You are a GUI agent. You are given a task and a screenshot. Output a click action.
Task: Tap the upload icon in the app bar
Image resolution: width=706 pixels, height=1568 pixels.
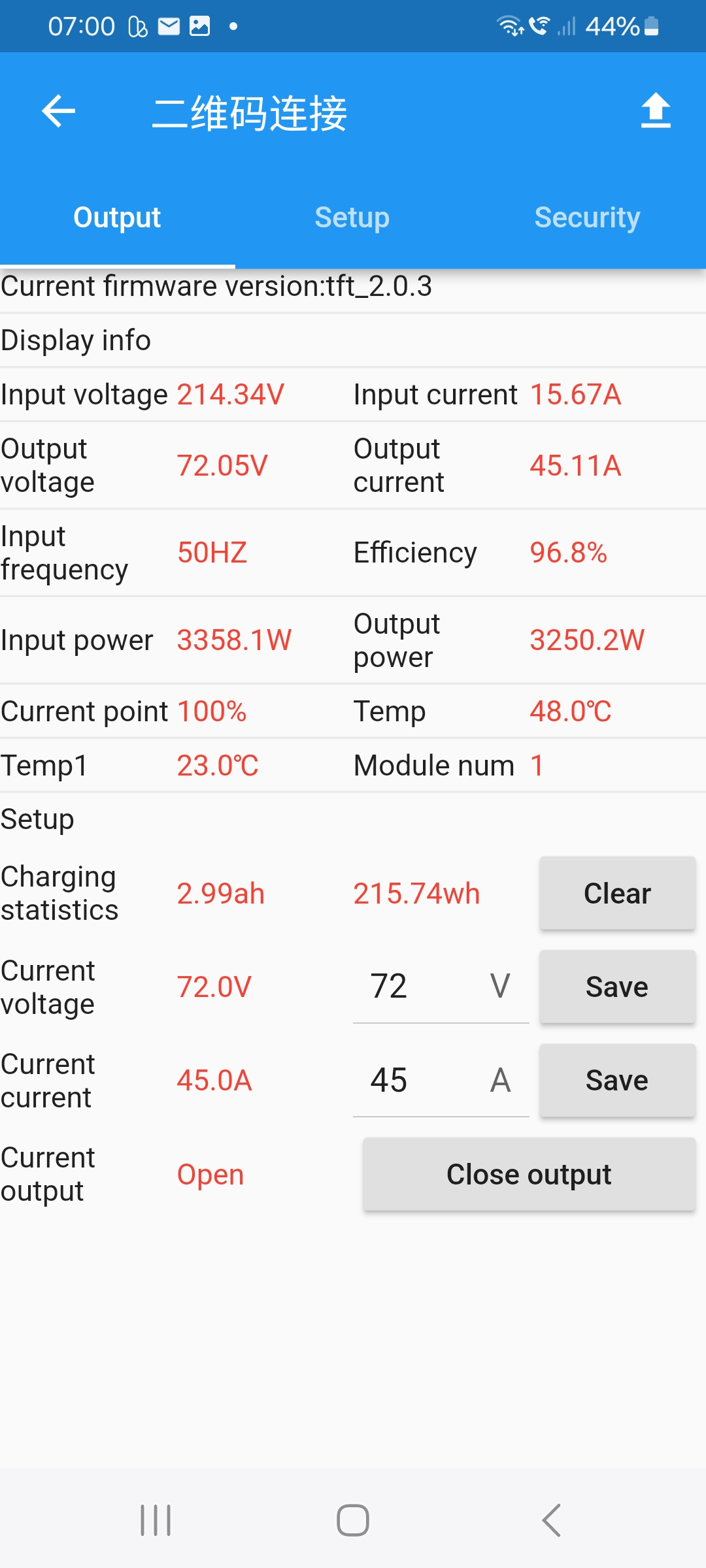pyautogui.click(x=656, y=111)
